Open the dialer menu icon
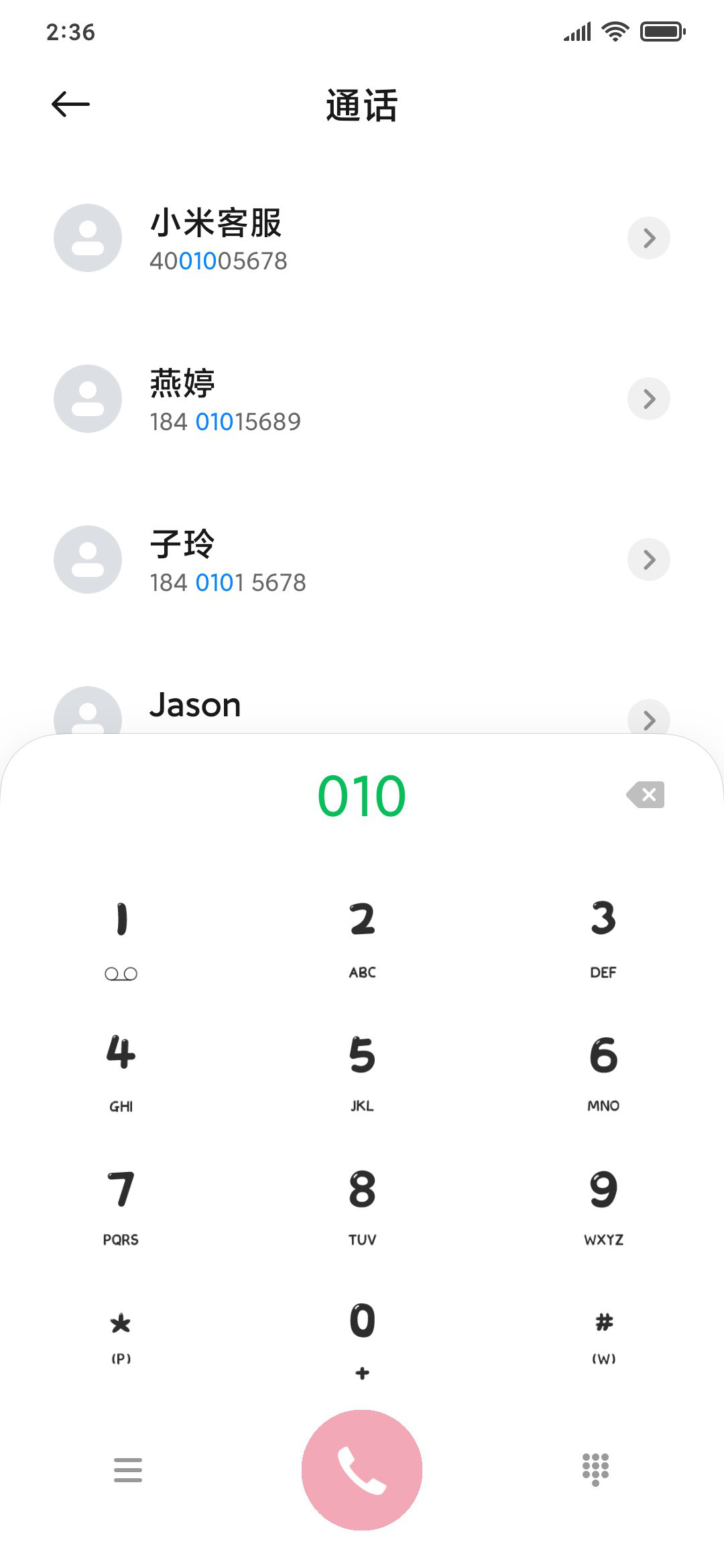This screenshot has width=724, height=1568. [x=128, y=1470]
